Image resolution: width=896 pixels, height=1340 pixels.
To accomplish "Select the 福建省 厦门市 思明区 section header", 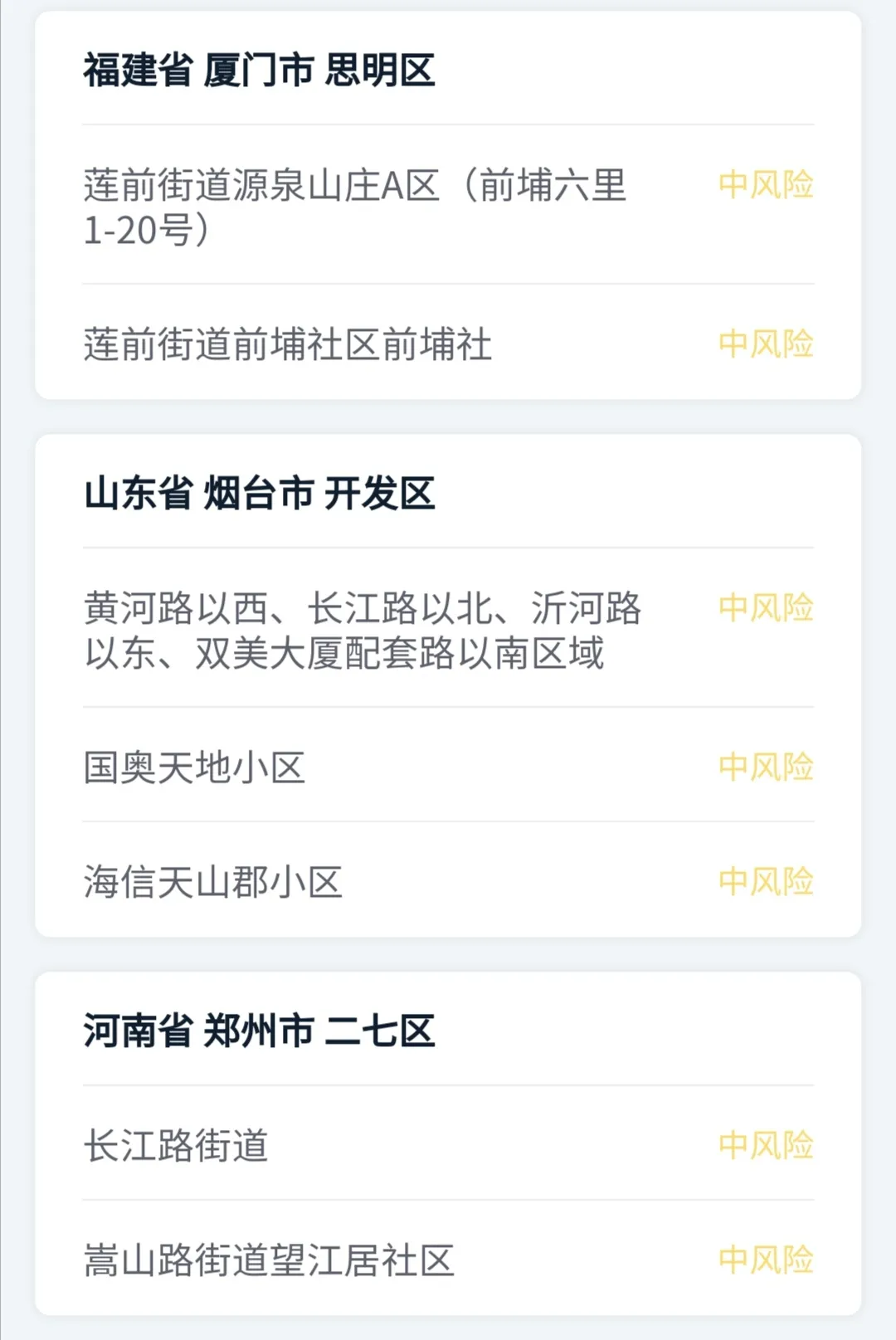I will pyautogui.click(x=260, y=73).
